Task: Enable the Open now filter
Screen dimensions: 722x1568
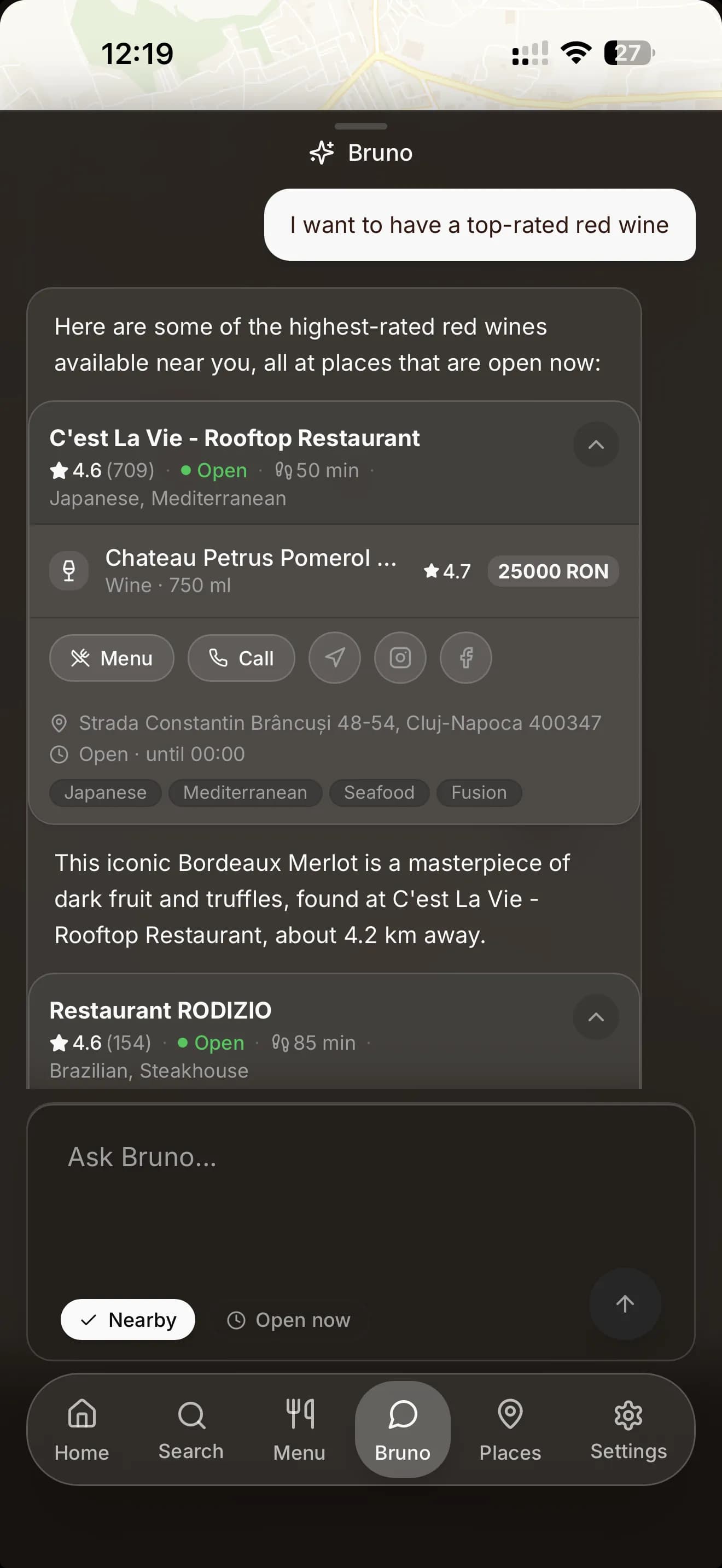Action: pyautogui.click(x=289, y=1320)
